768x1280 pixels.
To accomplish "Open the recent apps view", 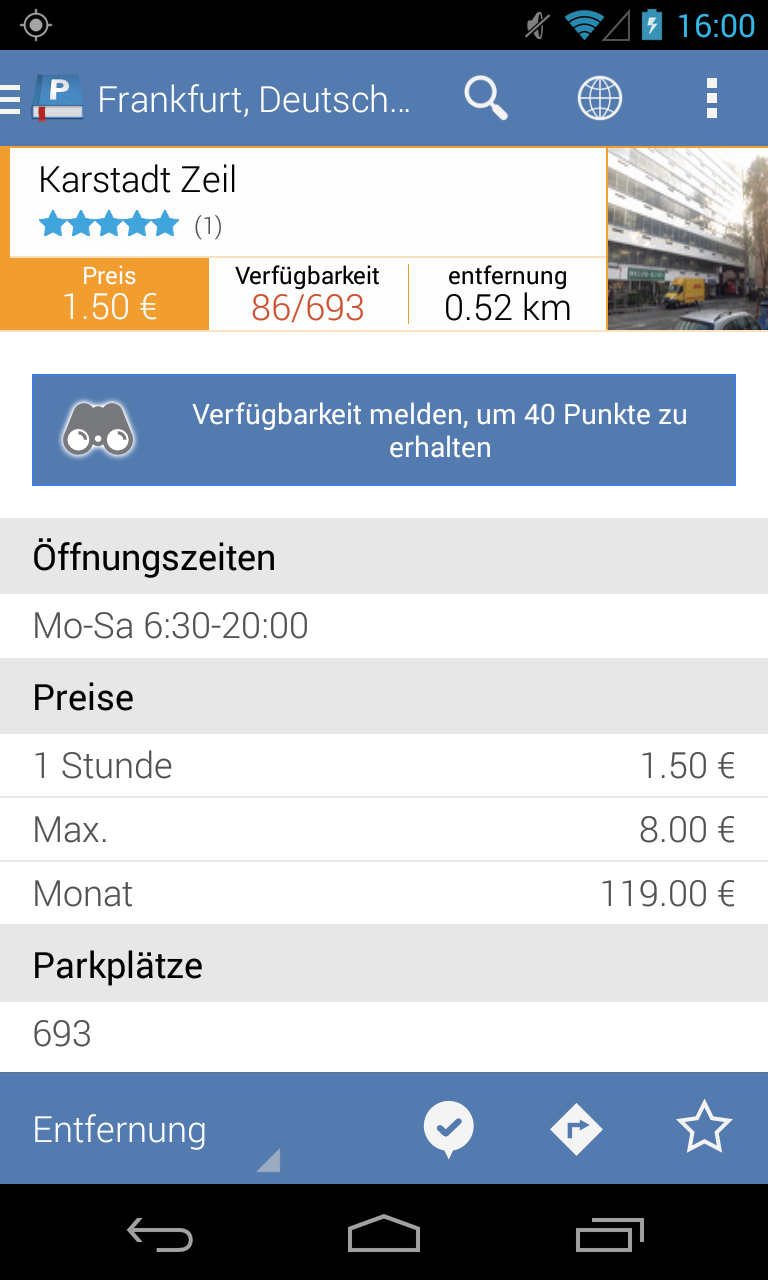I will [x=610, y=1235].
